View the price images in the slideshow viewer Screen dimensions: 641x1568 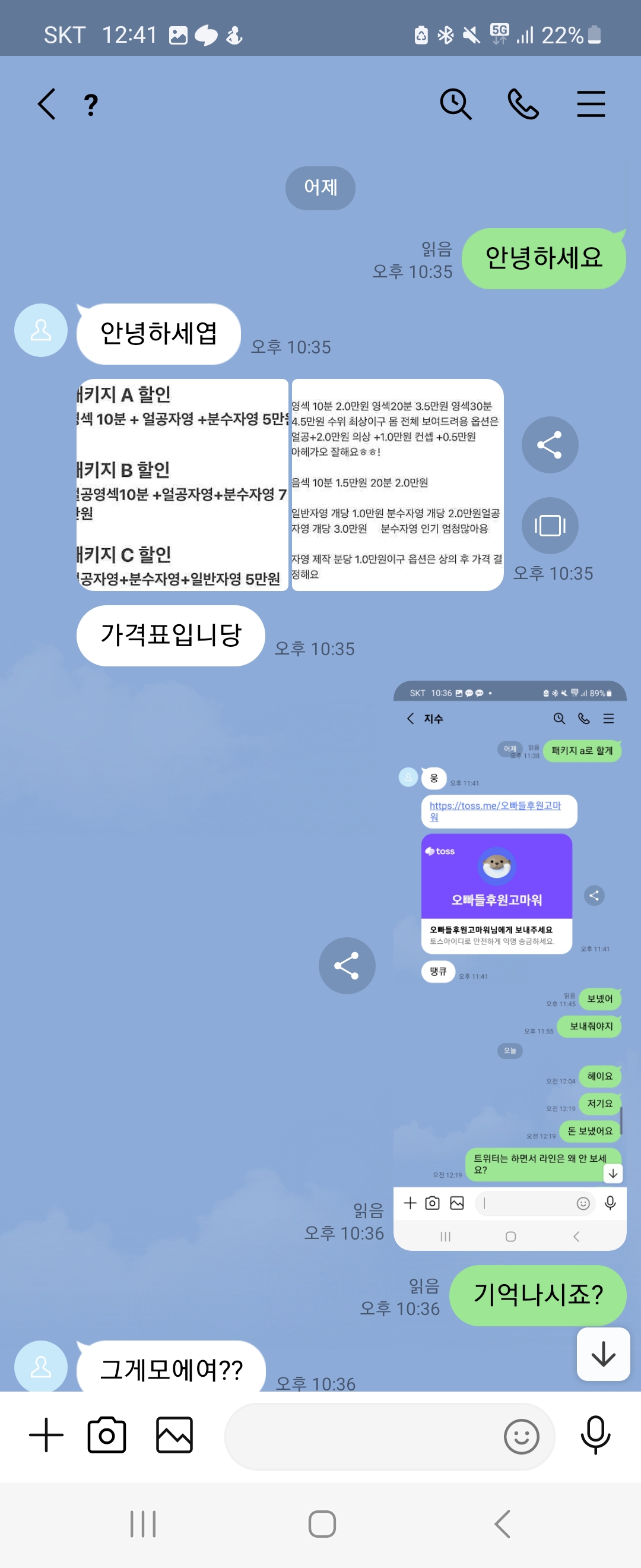[x=549, y=525]
